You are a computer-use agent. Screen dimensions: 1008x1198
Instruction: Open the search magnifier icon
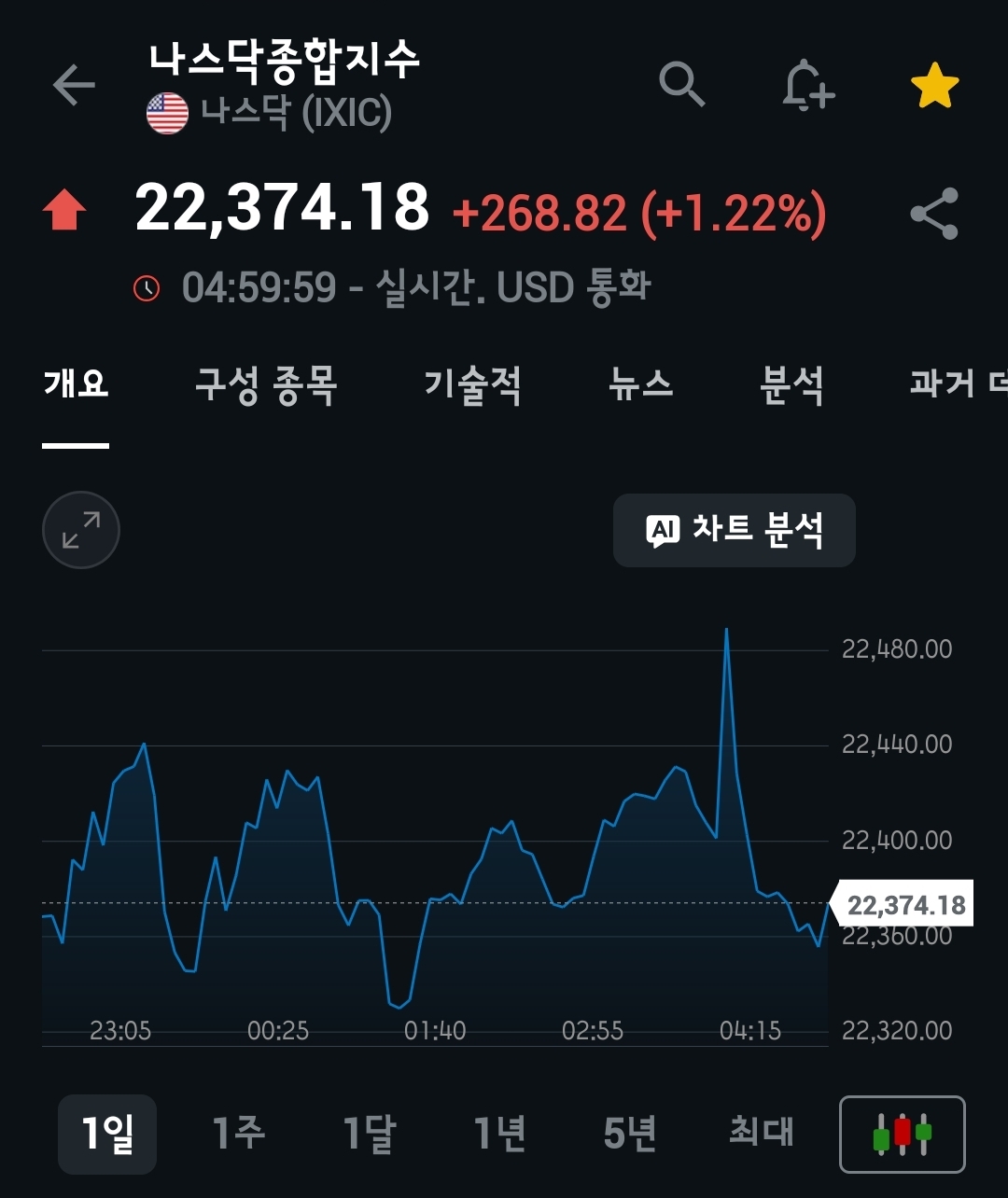682,85
